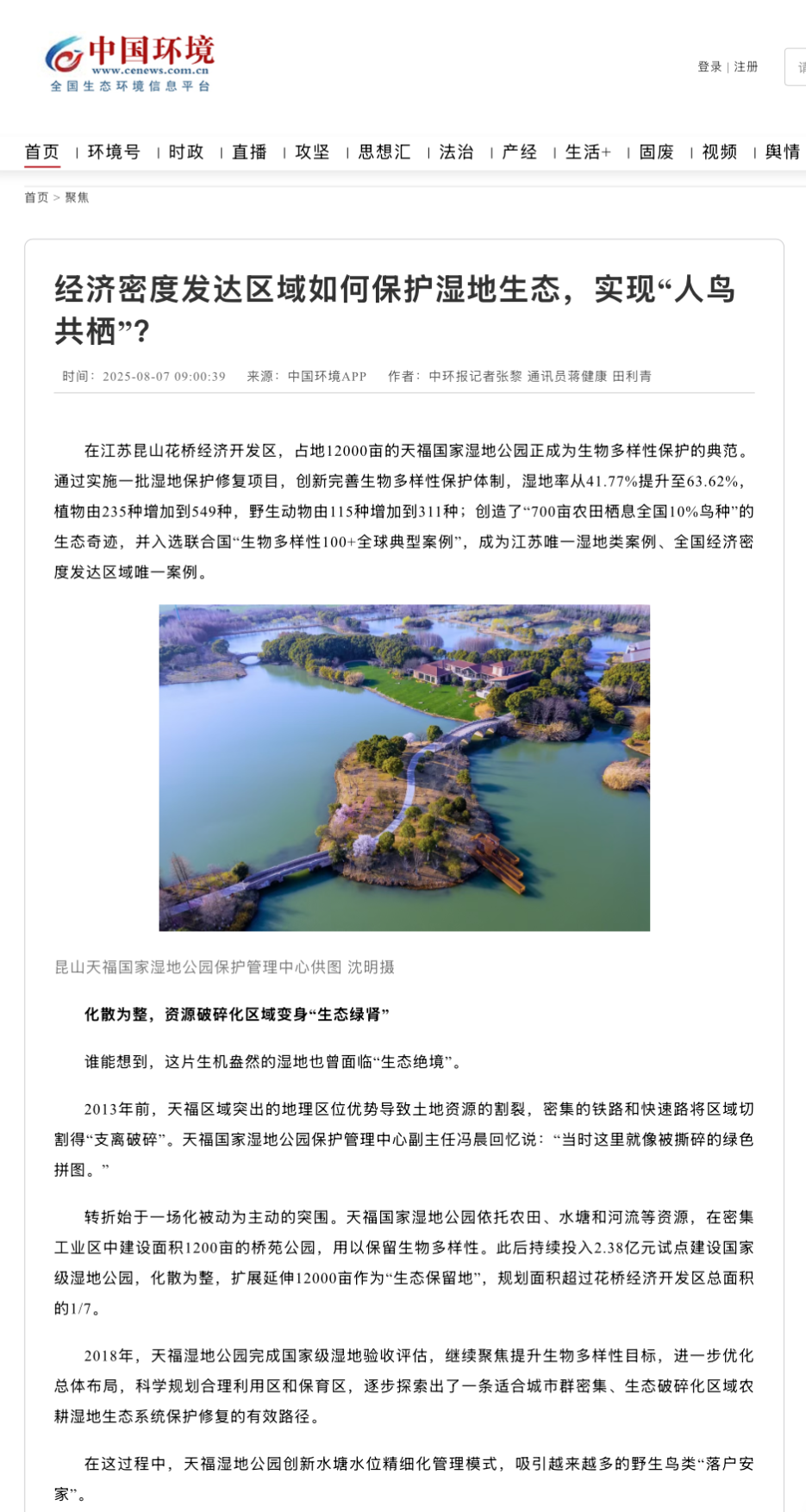This screenshot has height=1512, width=806.
Task: Select the 攻坚 tab
Action: coord(312,153)
